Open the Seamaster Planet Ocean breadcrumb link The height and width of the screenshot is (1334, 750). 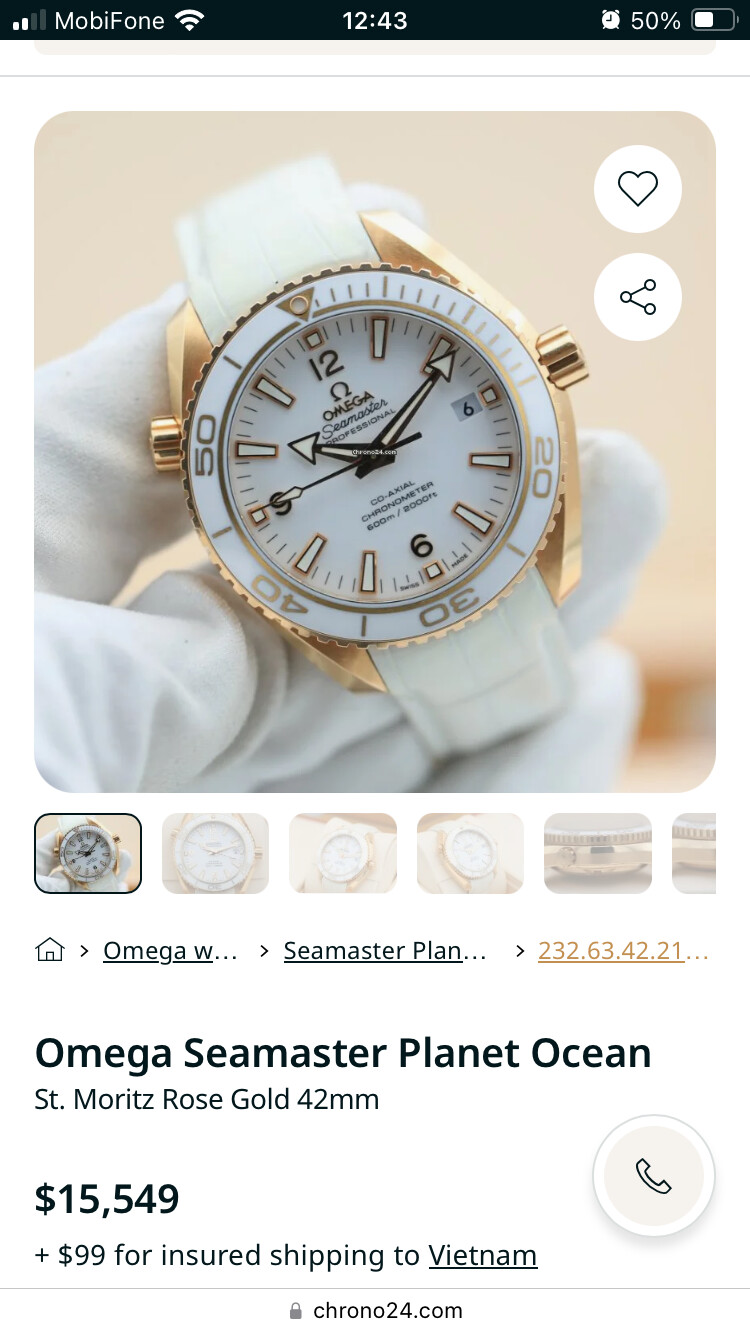(385, 950)
